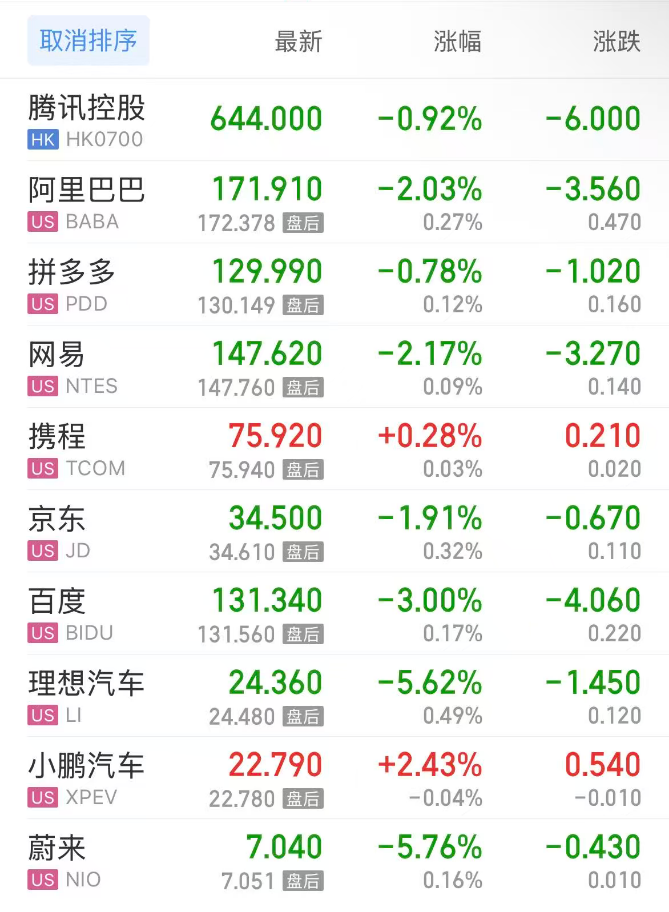The height and width of the screenshot is (912, 669).
Task: Open 阿里巴巴 BABA stock details
Action: pyautogui.click(x=87, y=202)
